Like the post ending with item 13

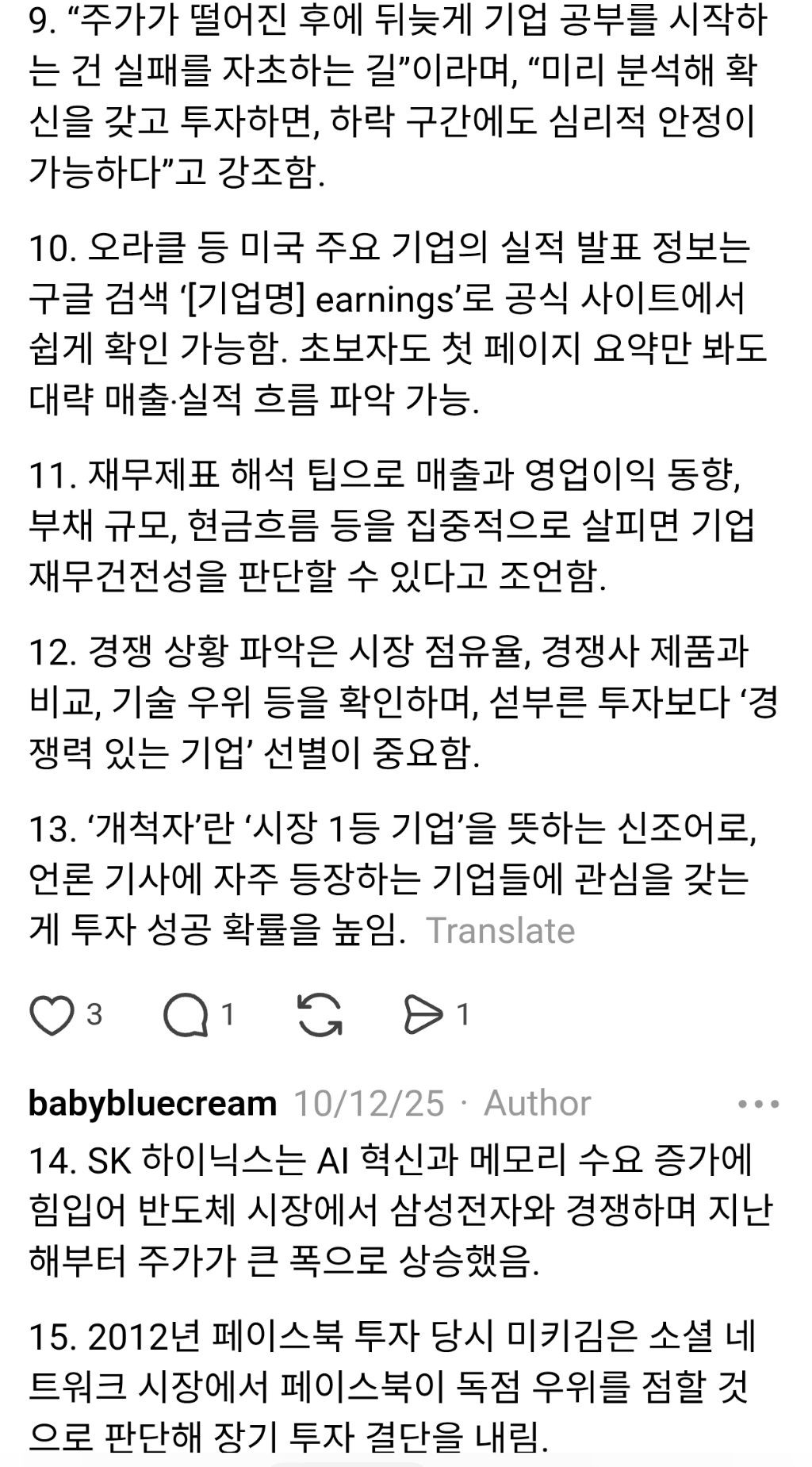click(x=51, y=1015)
